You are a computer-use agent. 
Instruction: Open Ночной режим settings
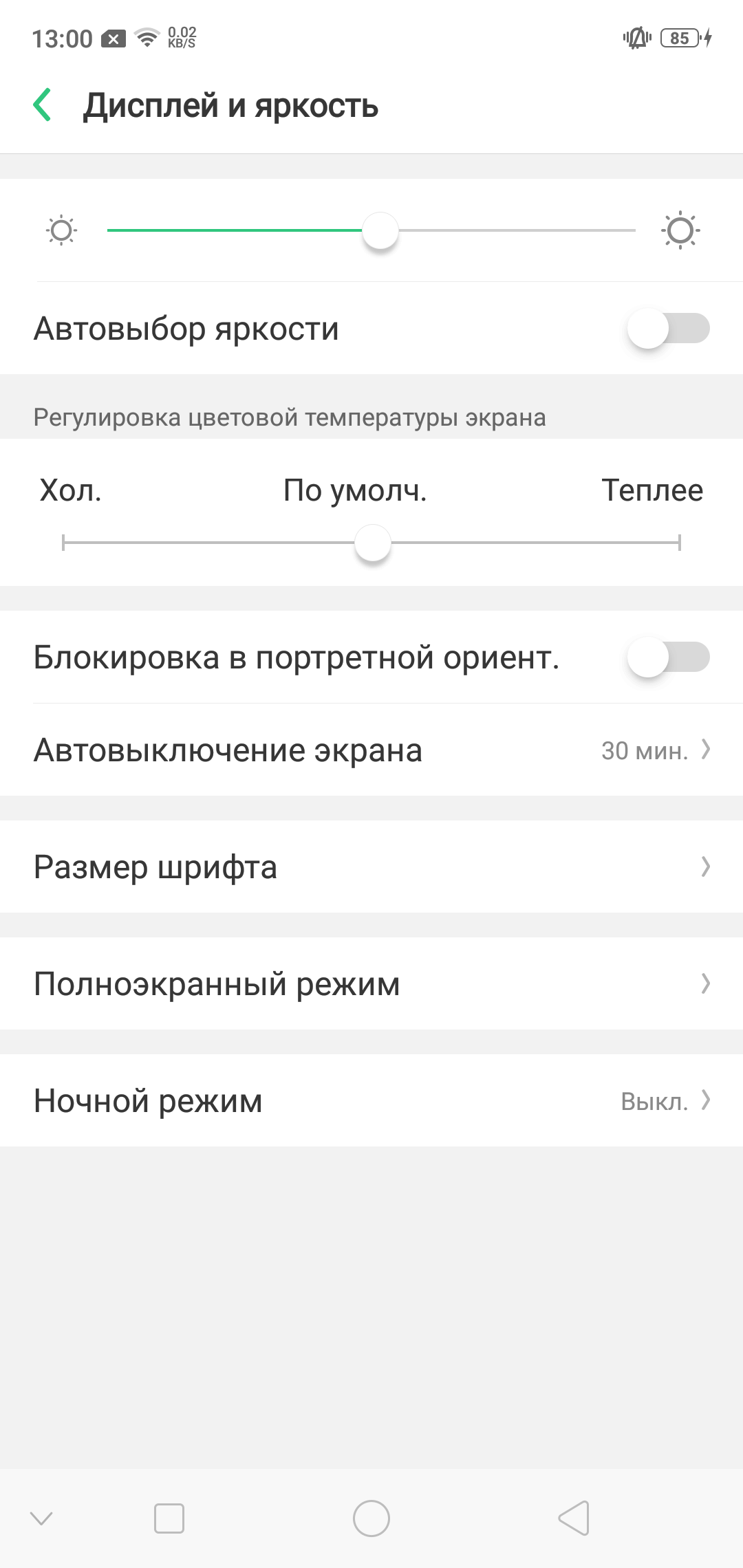click(371, 1101)
